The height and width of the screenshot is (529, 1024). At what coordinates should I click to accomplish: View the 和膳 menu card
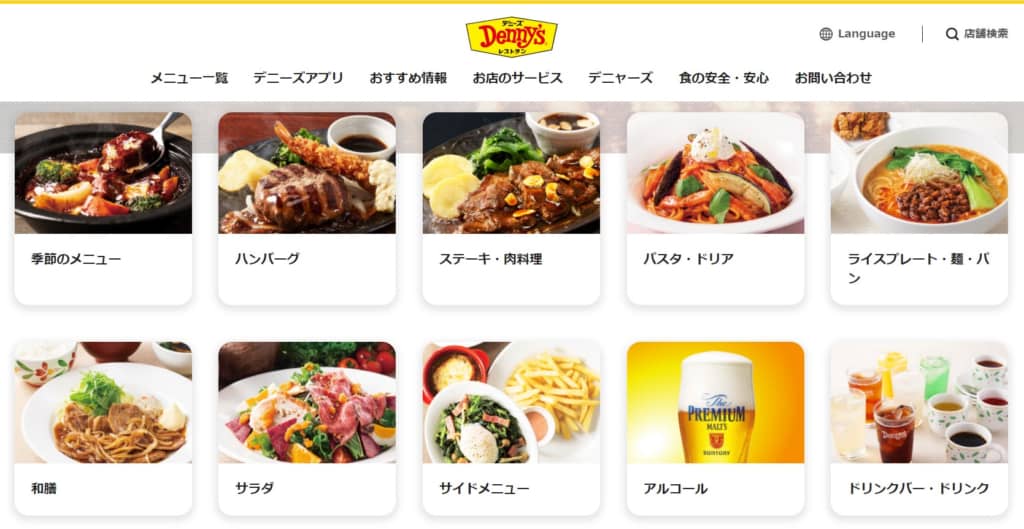coord(103,428)
